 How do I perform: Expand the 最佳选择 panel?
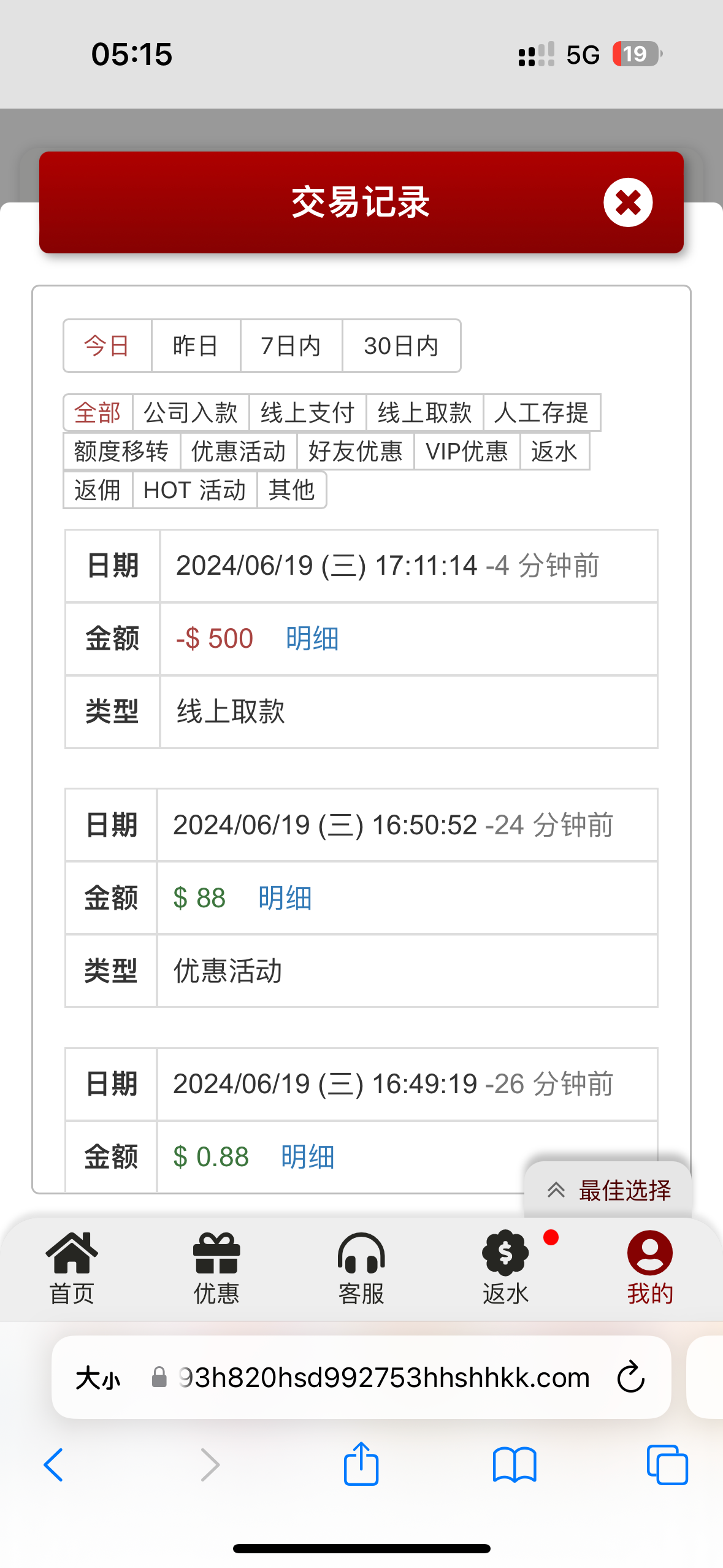pos(608,1190)
